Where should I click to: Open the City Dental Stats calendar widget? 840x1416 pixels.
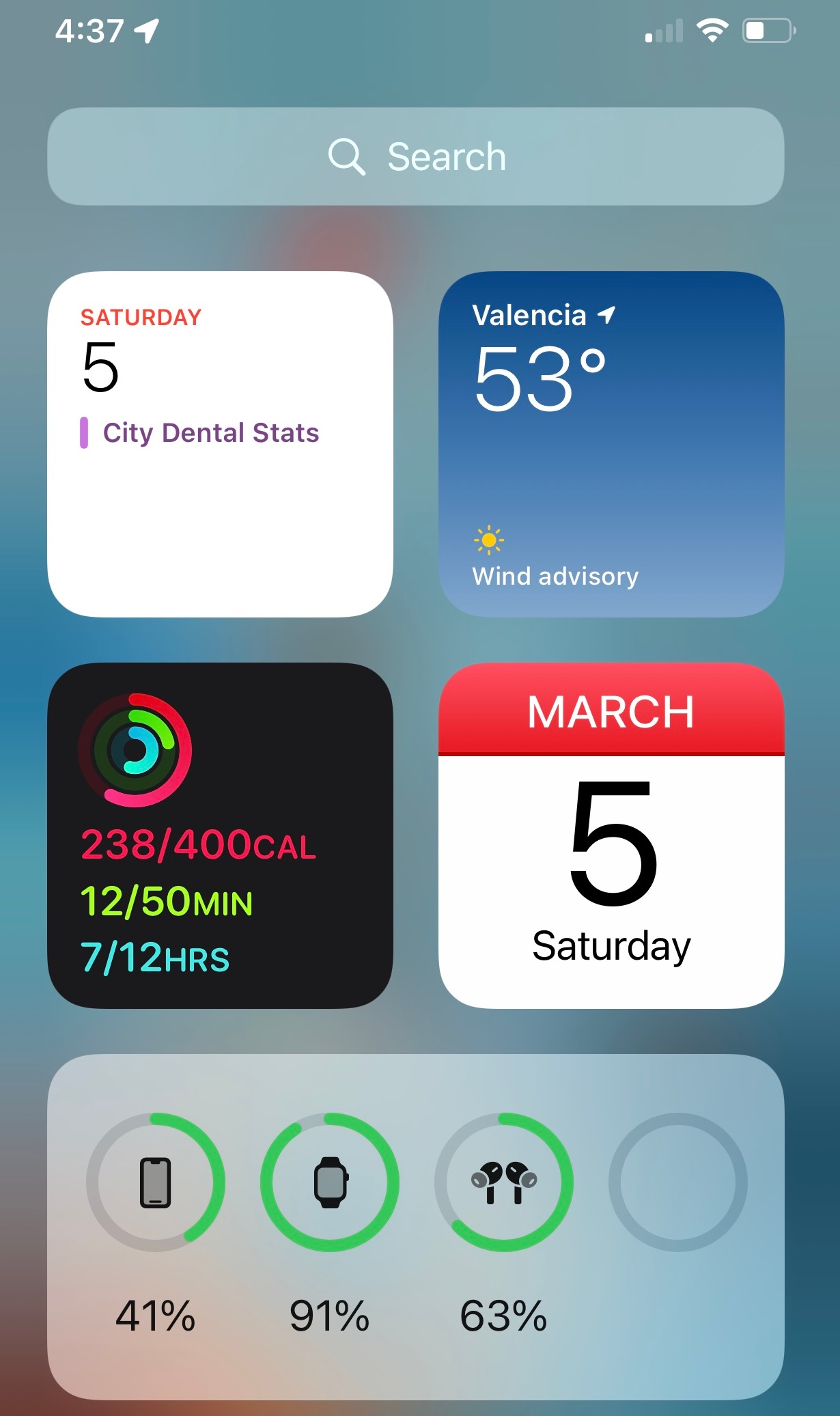(220, 444)
